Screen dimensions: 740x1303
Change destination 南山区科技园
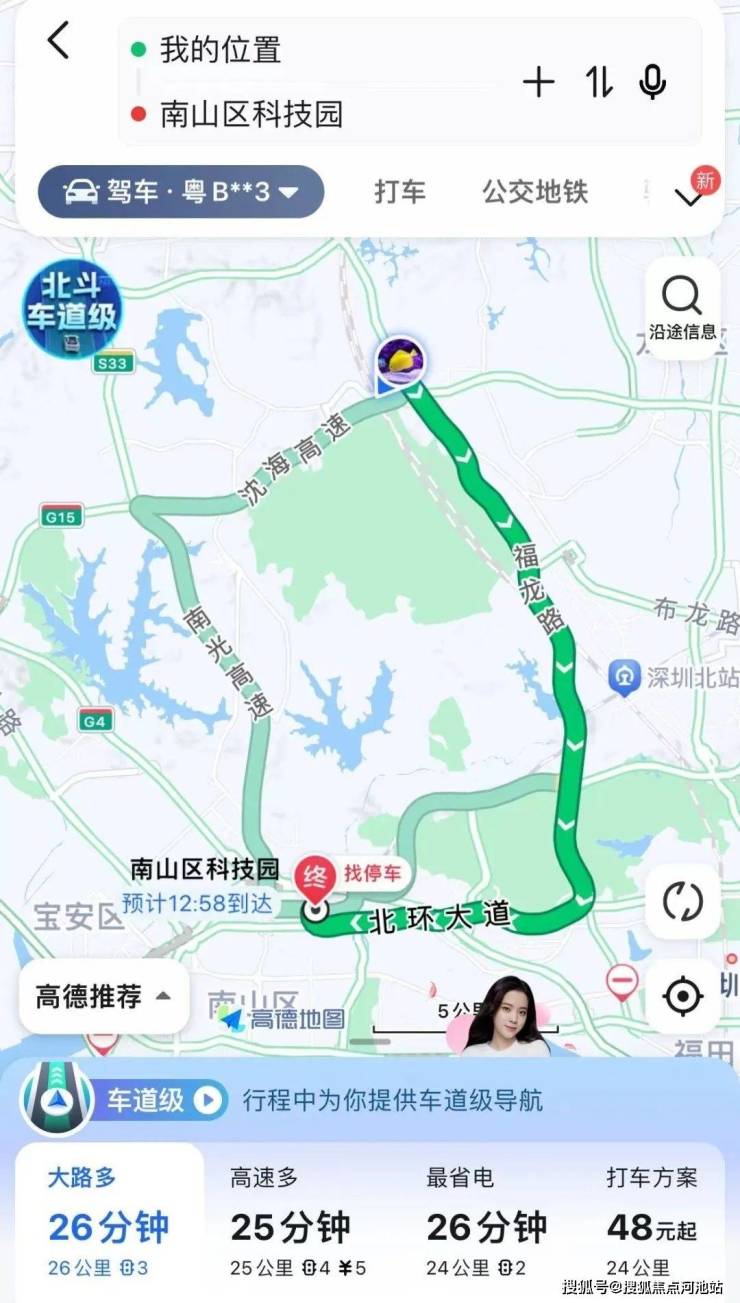click(250, 114)
